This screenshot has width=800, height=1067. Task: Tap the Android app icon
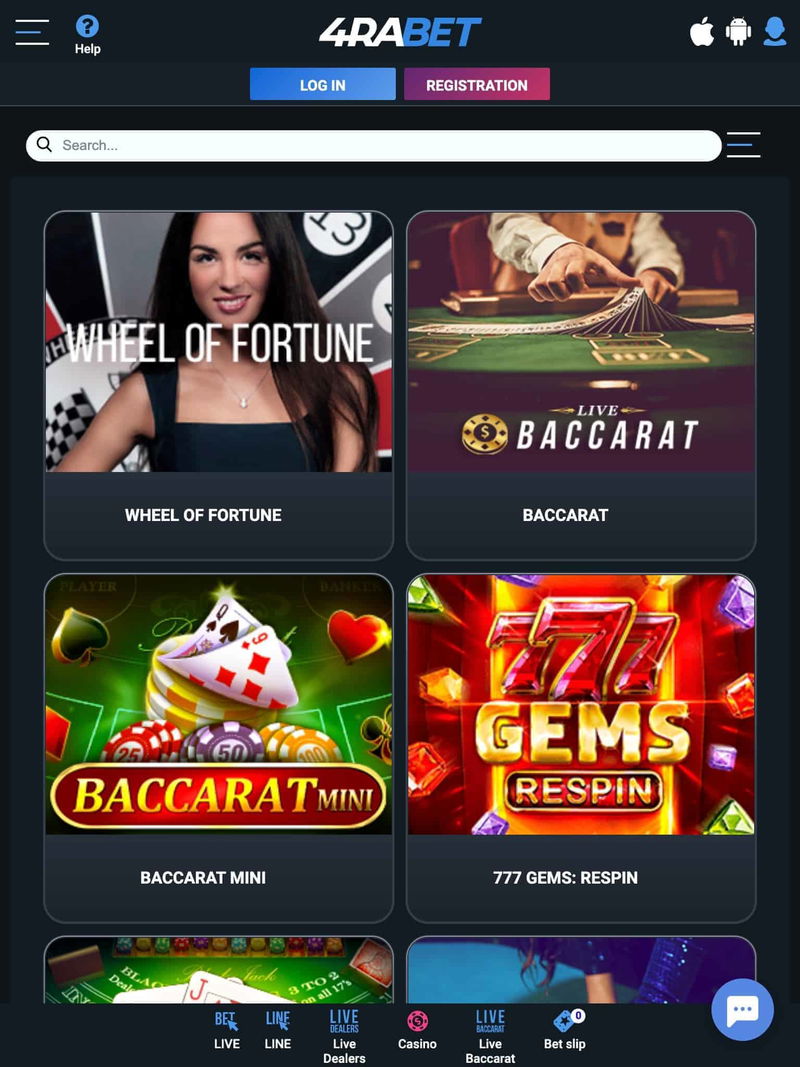(736, 31)
